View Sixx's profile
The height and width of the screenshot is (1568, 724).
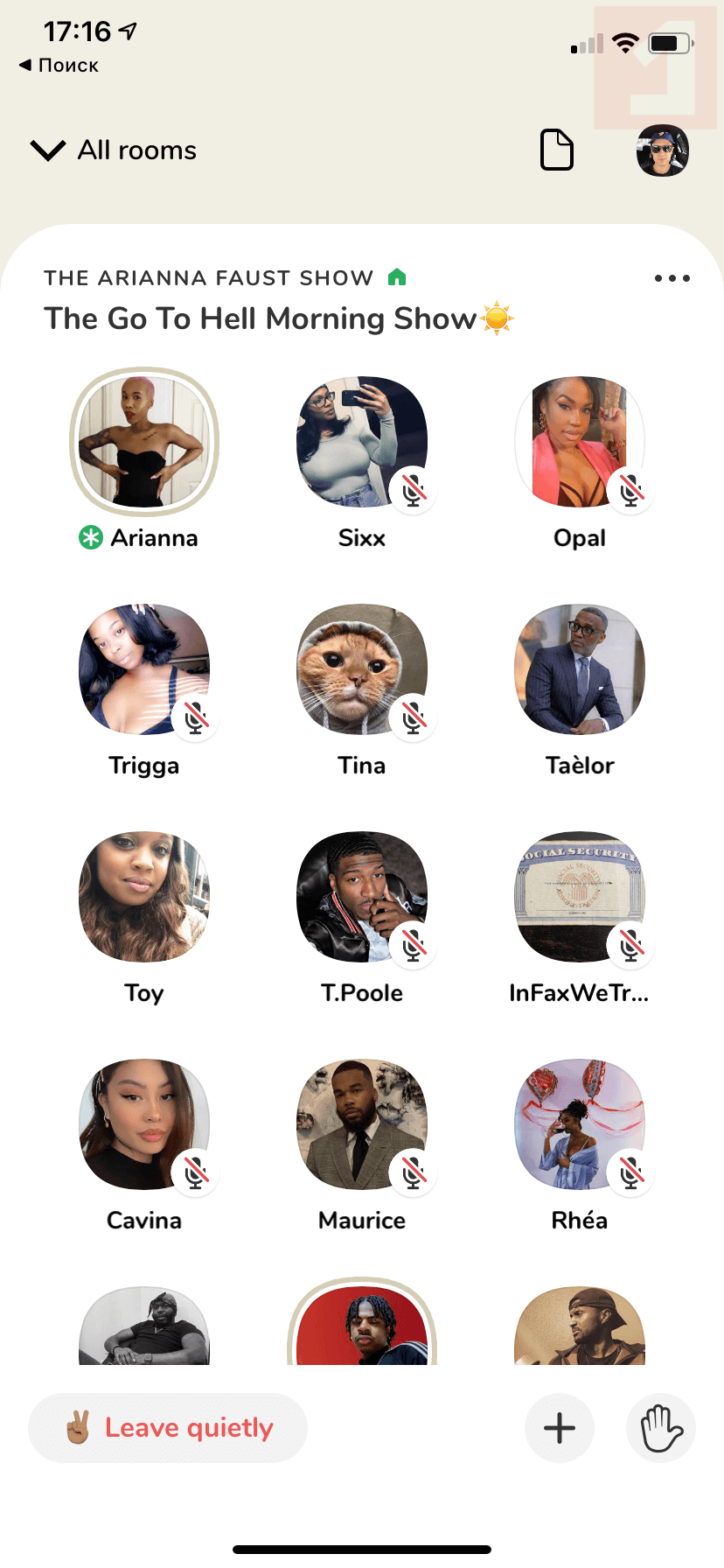(362, 442)
